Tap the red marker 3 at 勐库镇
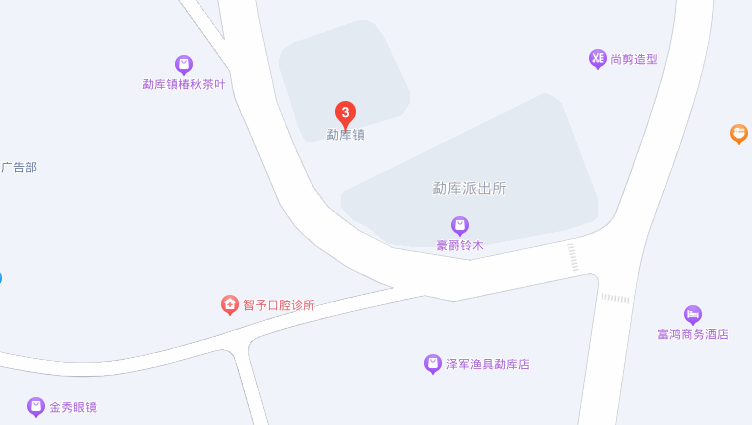Screen dimensions: 752x425 point(345,114)
